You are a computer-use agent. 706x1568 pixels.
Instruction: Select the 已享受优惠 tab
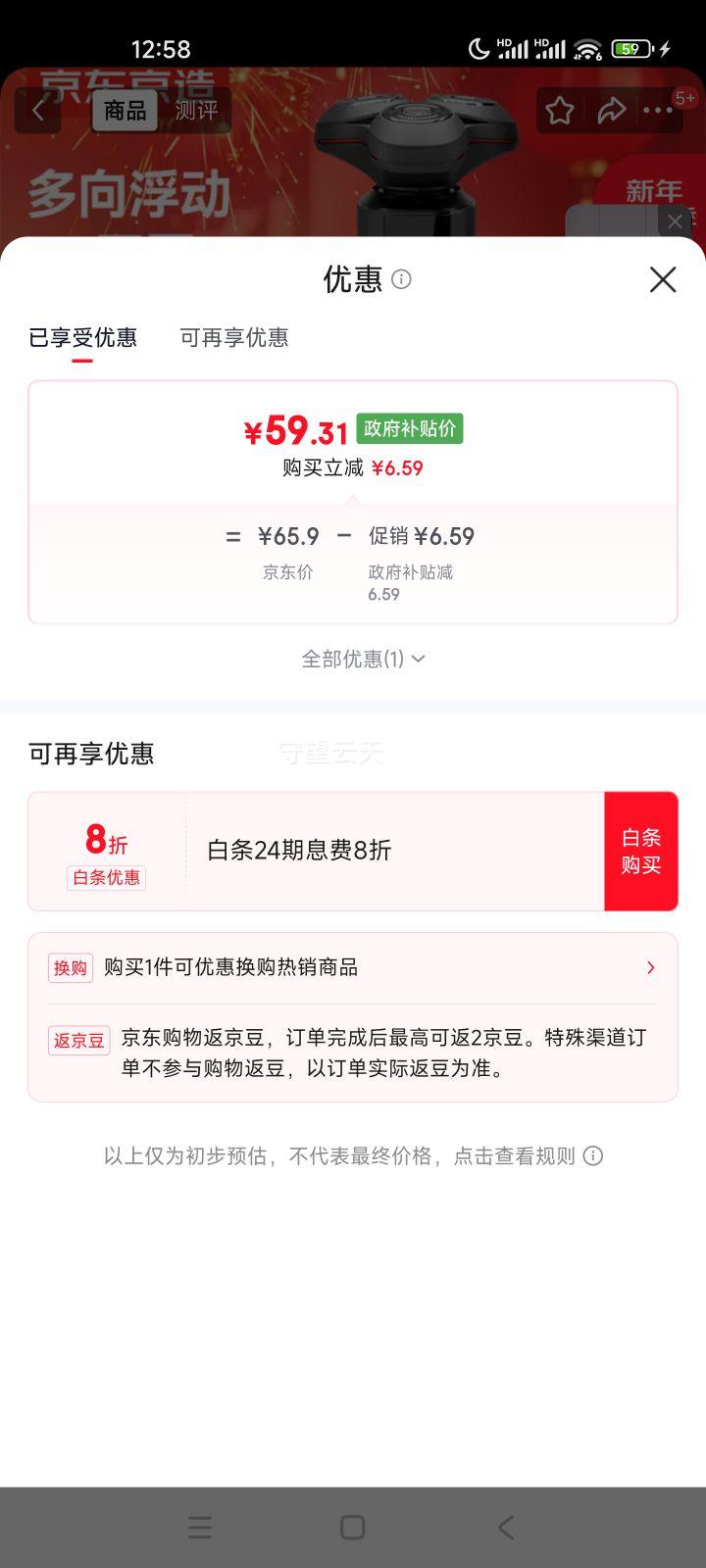click(x=83, y=338)
